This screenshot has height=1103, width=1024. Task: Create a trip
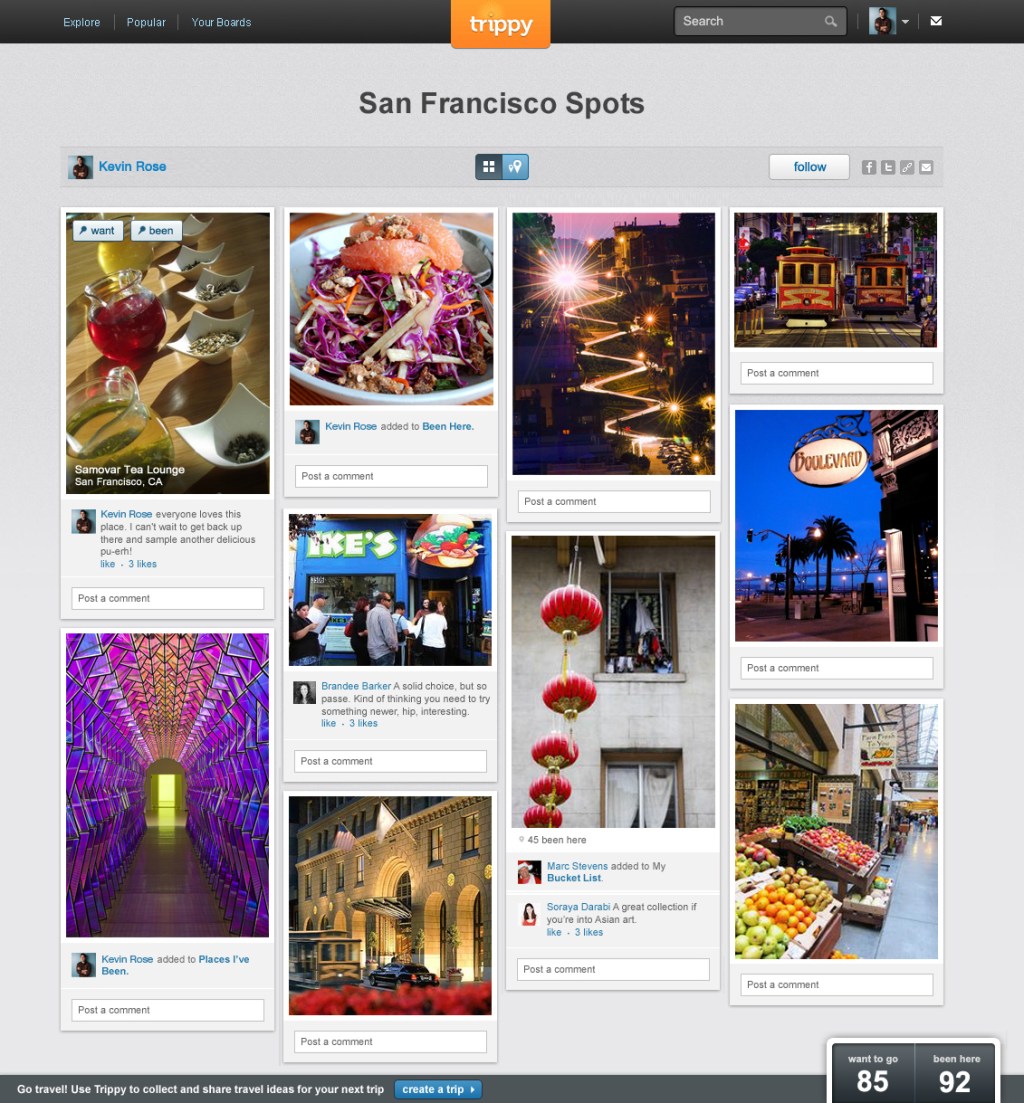click(x=438, y=1089)
